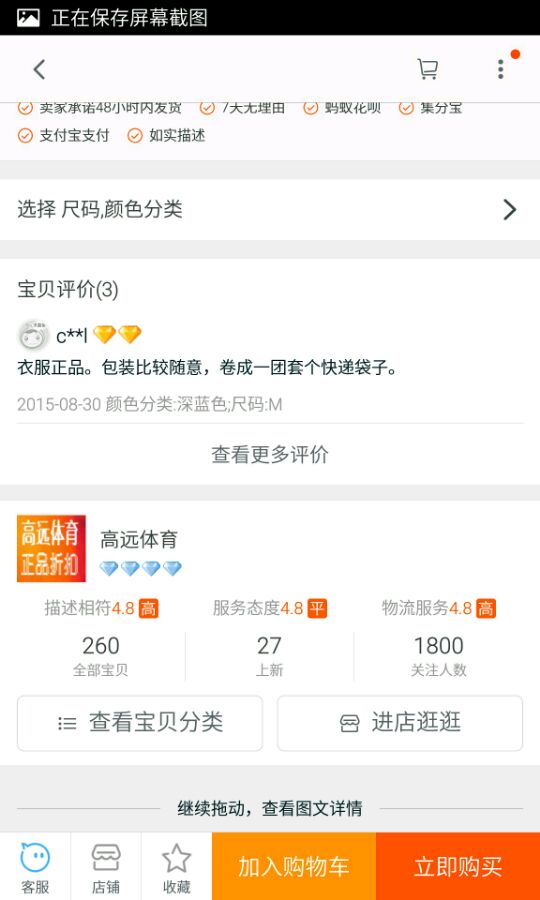This screenshot has width=540, height=900.
Task: Contact 客服 customer service
Action: [x=35, y=867]
